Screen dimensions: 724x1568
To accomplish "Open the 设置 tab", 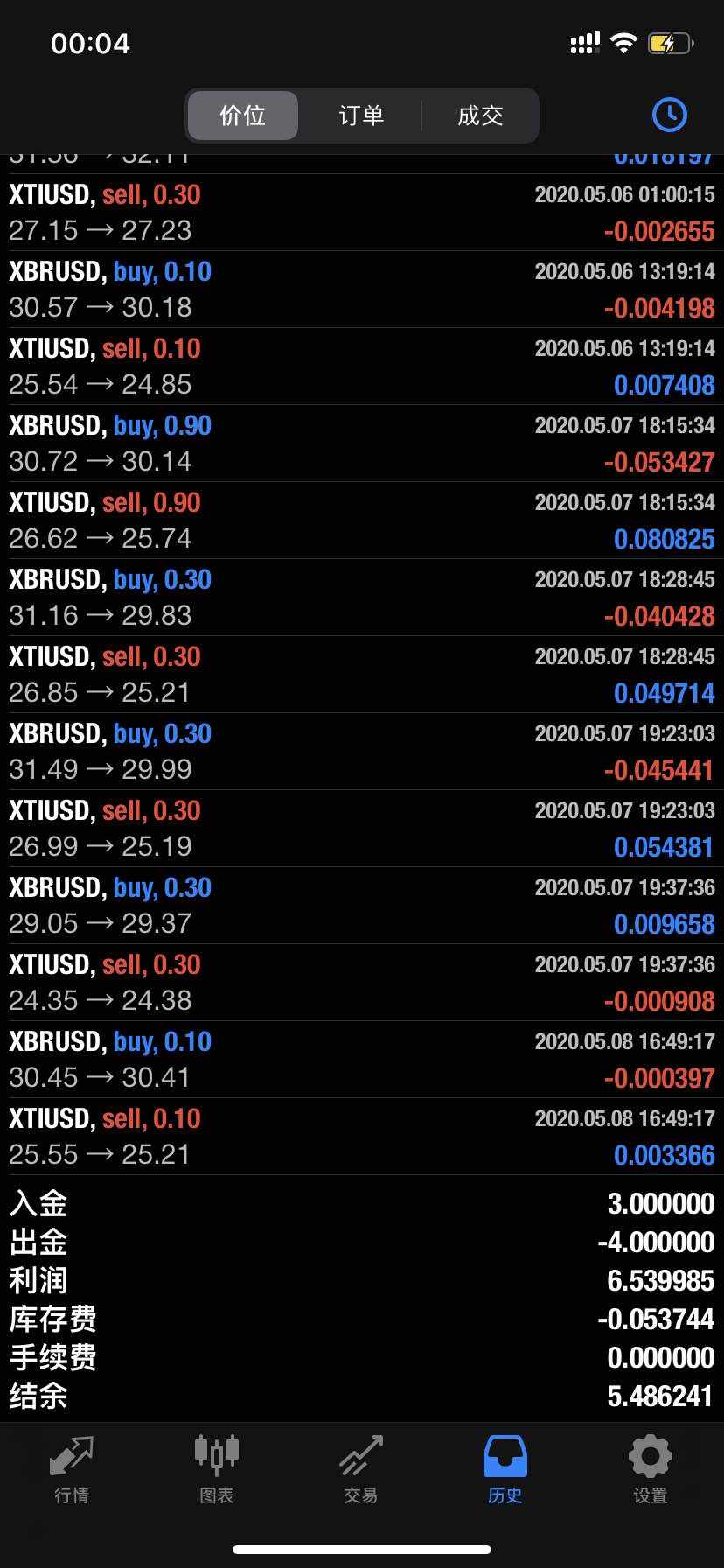I will (x=650, y=1469).
